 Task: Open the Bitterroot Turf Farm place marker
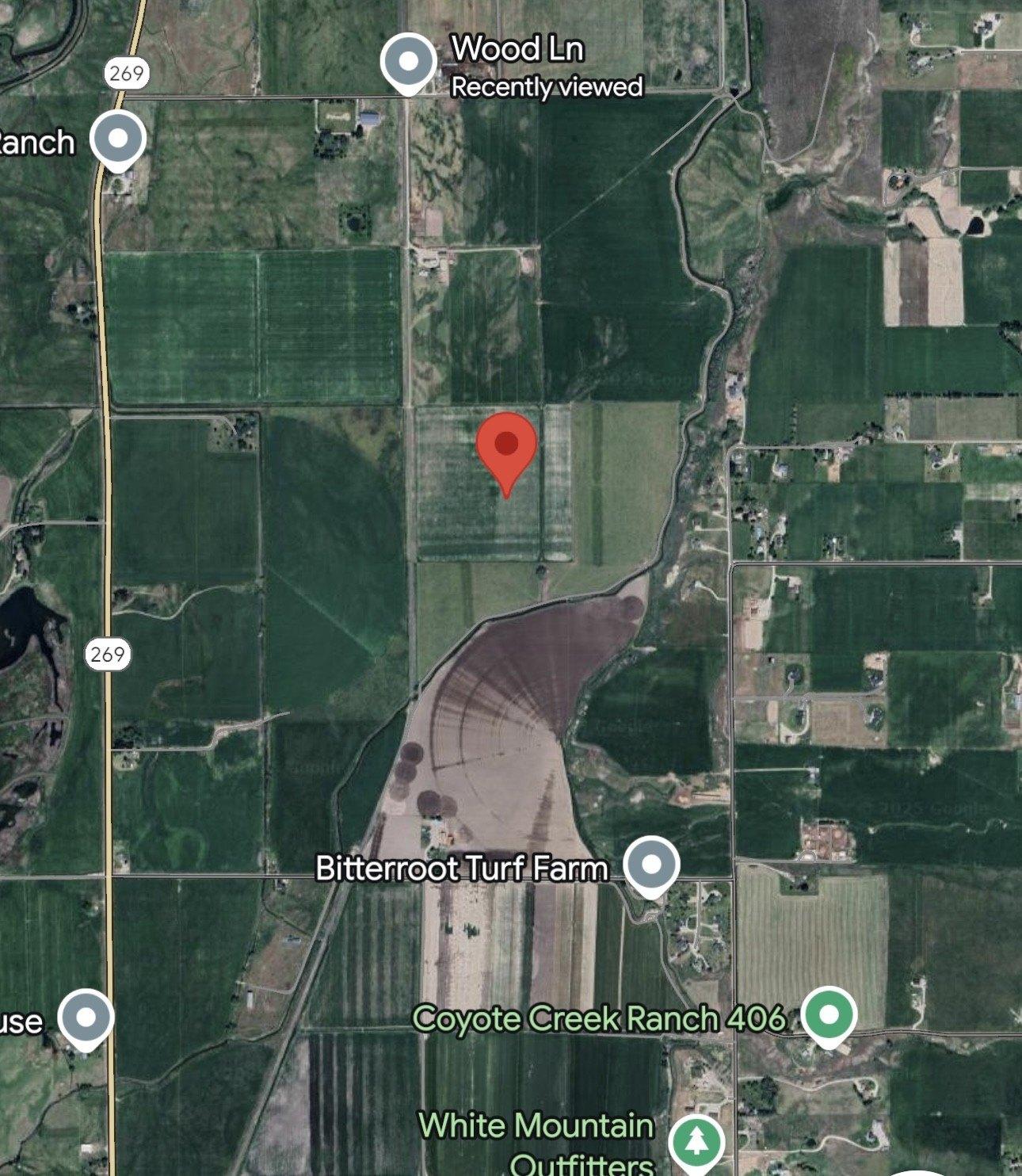[650, 865]
